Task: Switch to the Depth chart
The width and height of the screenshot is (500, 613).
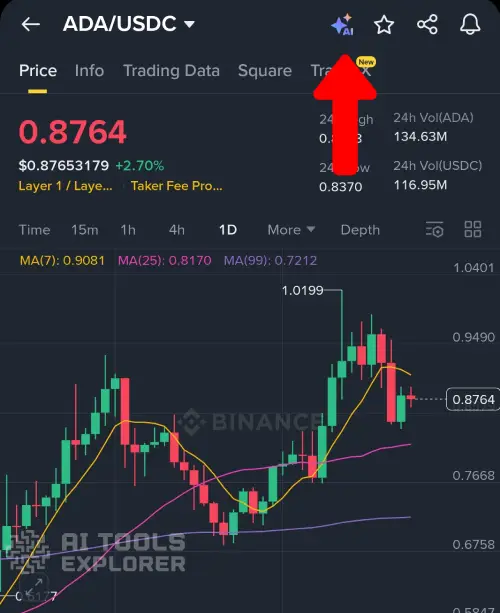Action: [x=360, y=230]
